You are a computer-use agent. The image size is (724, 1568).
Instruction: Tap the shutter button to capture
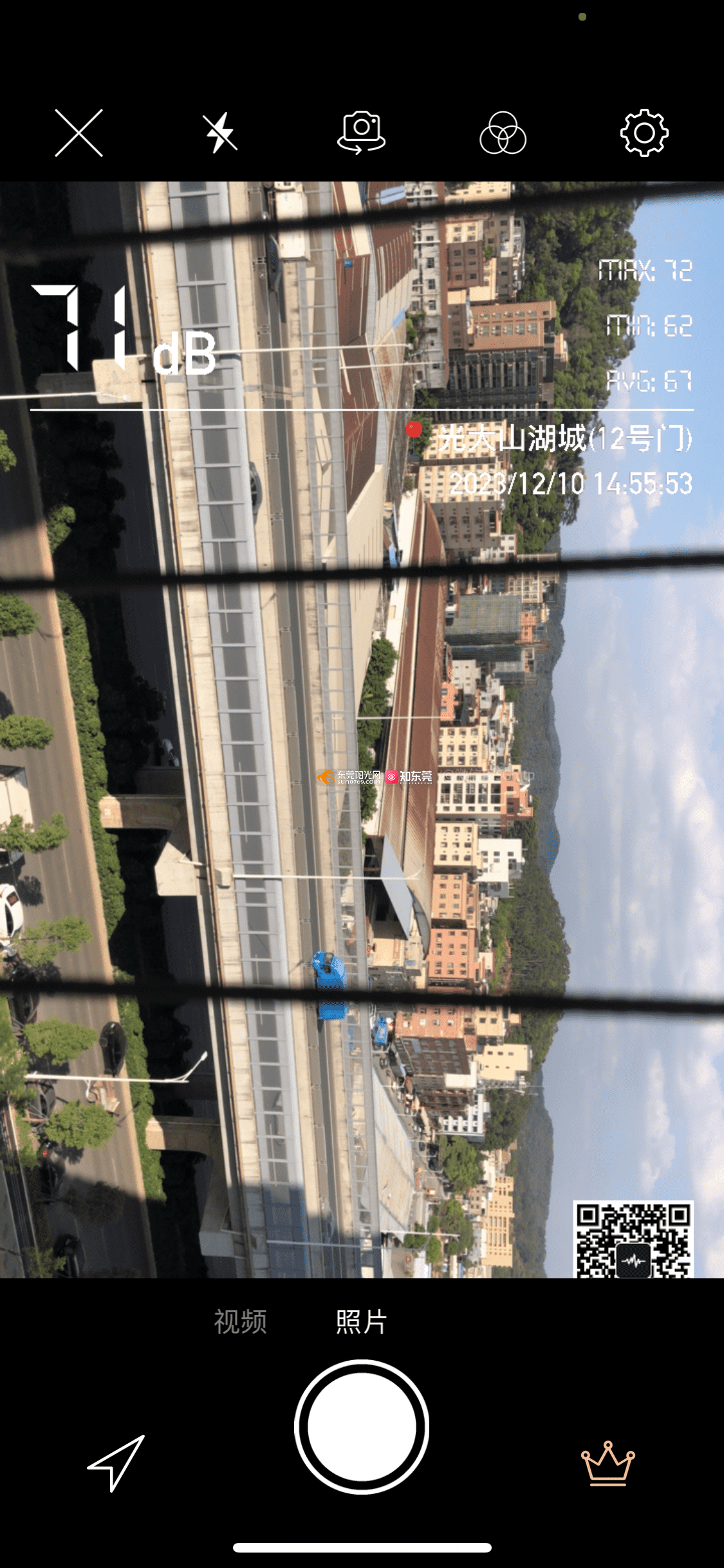[362, 1426]
